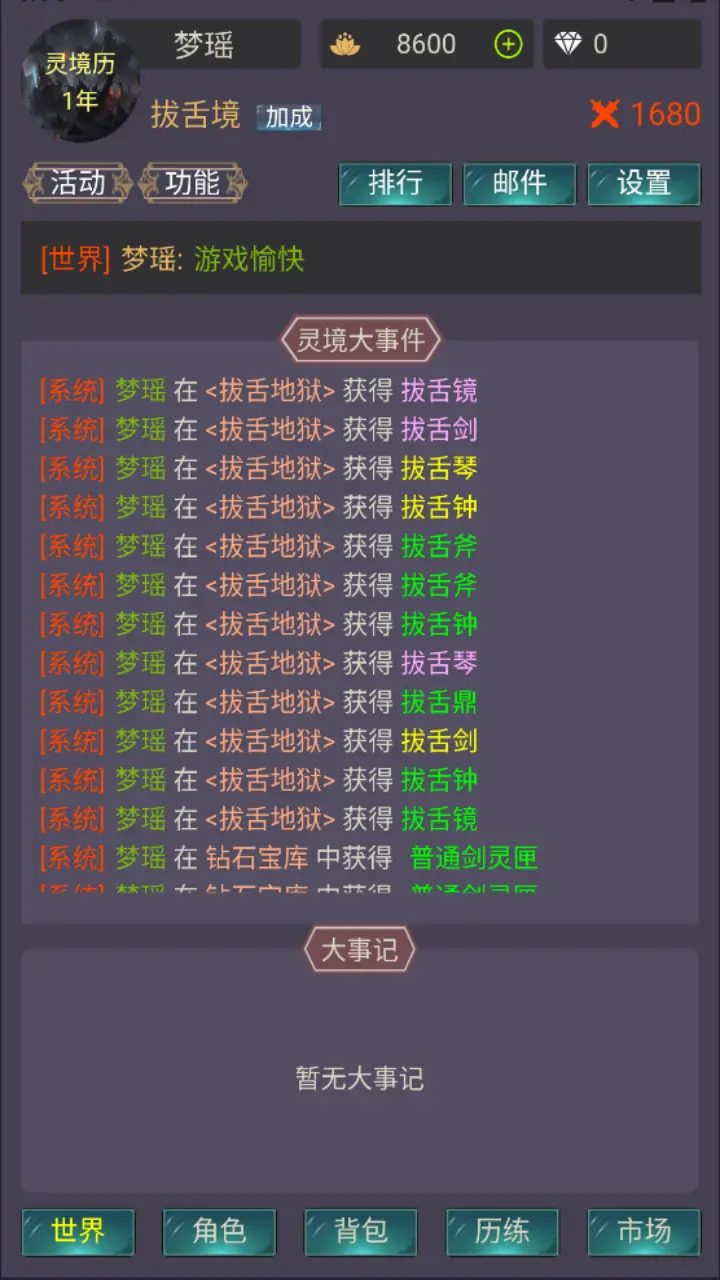720x1280 pixels.
Task: Switch to the 世界 tab
Action: pos(78,1232)
